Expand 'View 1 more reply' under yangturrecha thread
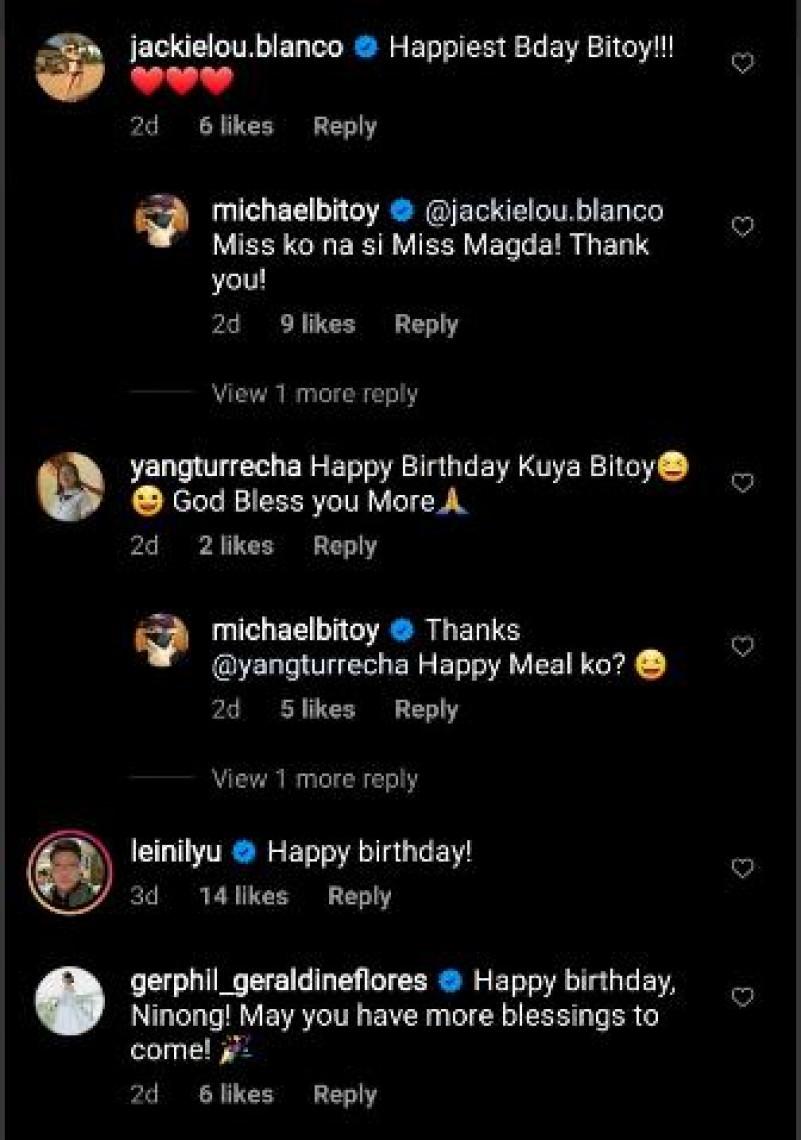Screen dimensions: 801x1140 [313, 778]
